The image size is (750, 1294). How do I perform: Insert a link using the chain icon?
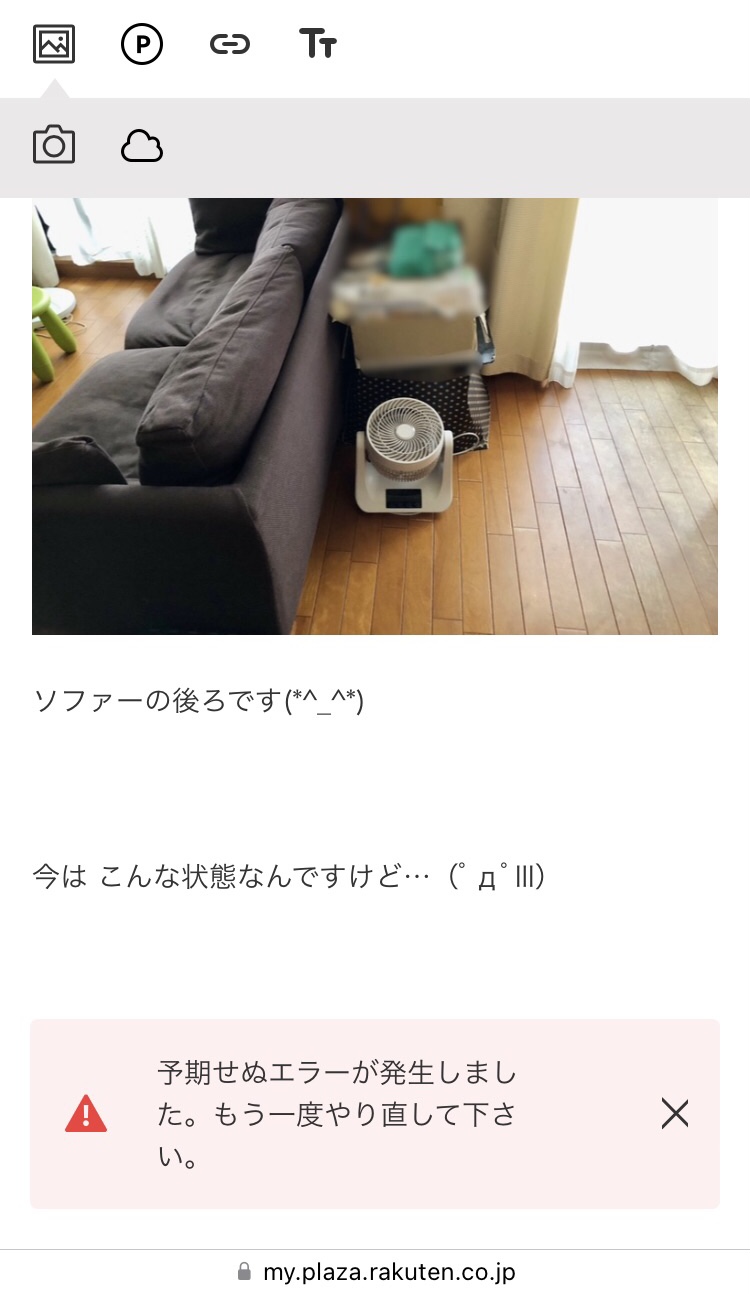point(230,44)
